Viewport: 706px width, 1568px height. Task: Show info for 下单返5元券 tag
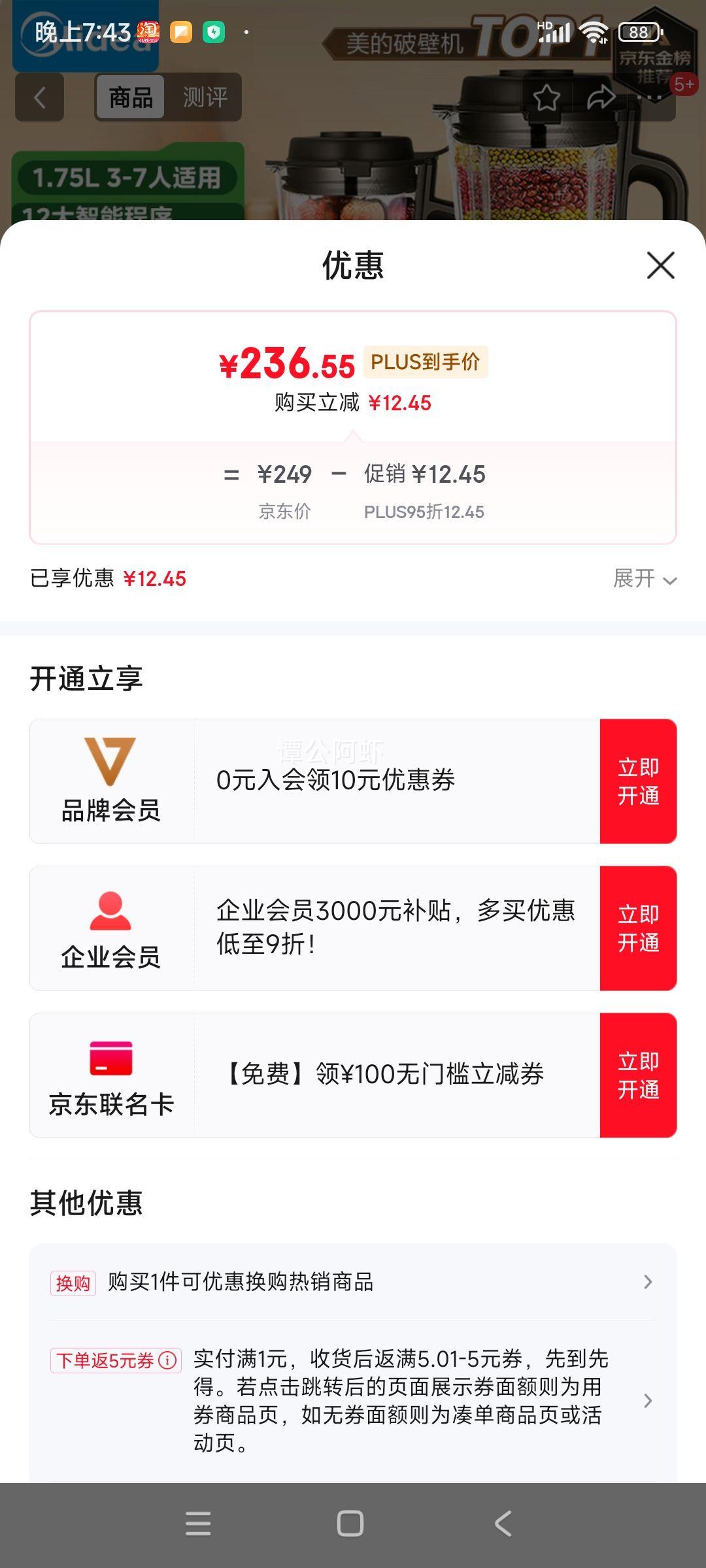pos(168,1360)
